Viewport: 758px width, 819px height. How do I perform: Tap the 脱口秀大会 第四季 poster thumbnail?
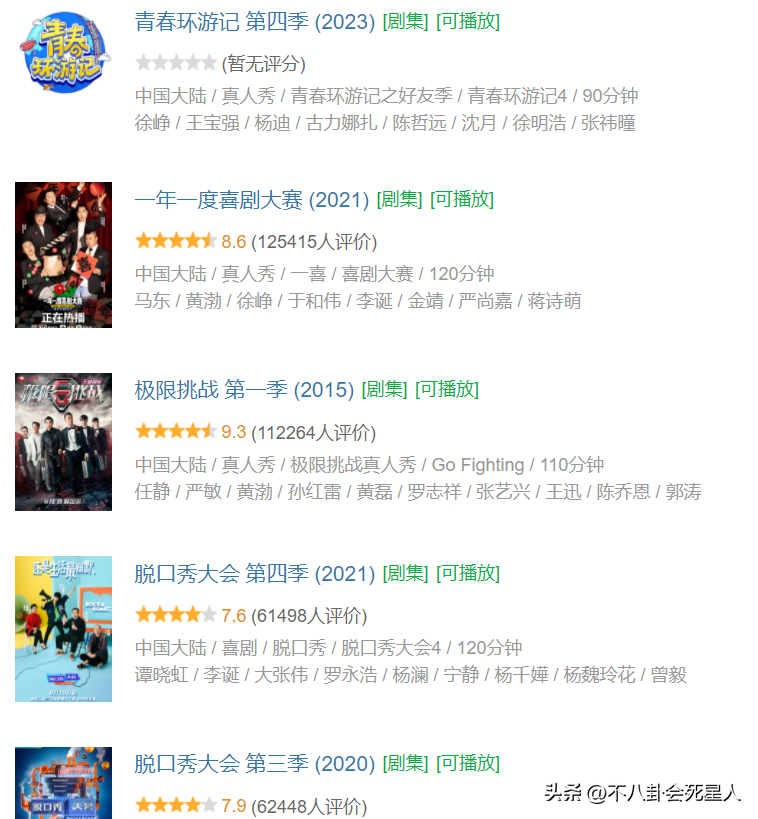pyautogui.click(x=64, y=629)
